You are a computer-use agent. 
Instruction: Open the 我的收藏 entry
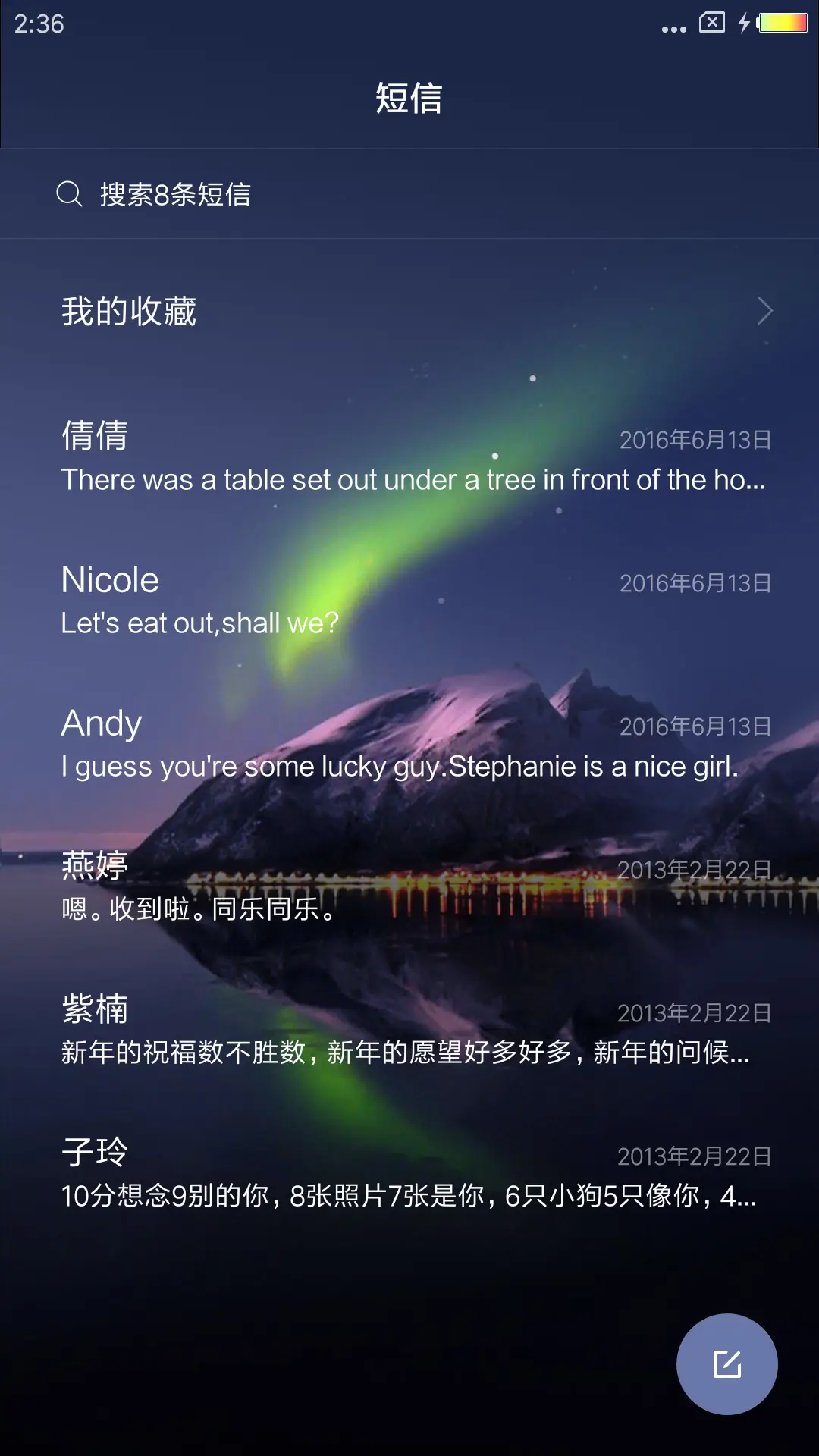(129, 311)
